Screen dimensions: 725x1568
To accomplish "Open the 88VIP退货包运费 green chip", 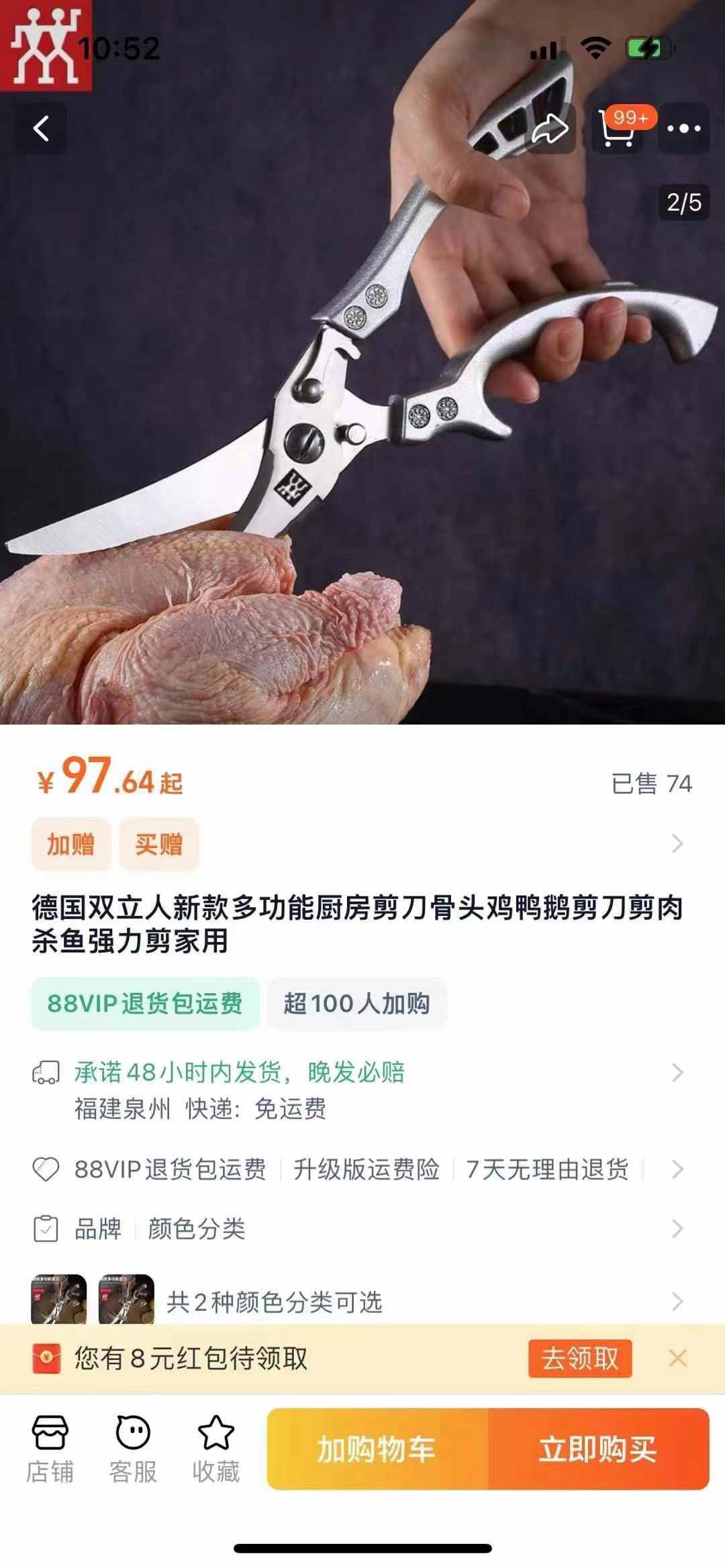I will click(145, 1004).
